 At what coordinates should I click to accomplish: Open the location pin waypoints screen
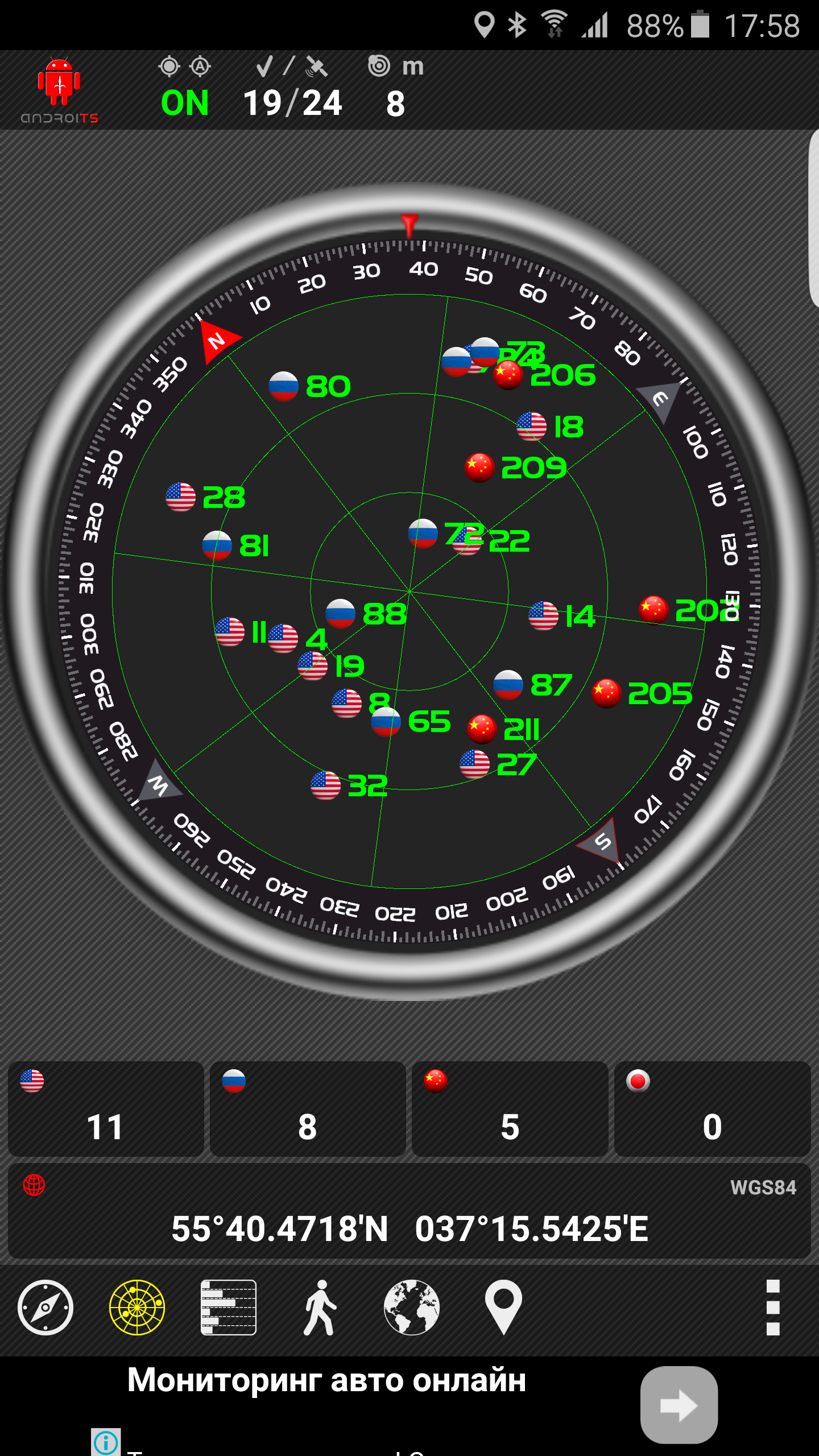(x=503, y=1307)
